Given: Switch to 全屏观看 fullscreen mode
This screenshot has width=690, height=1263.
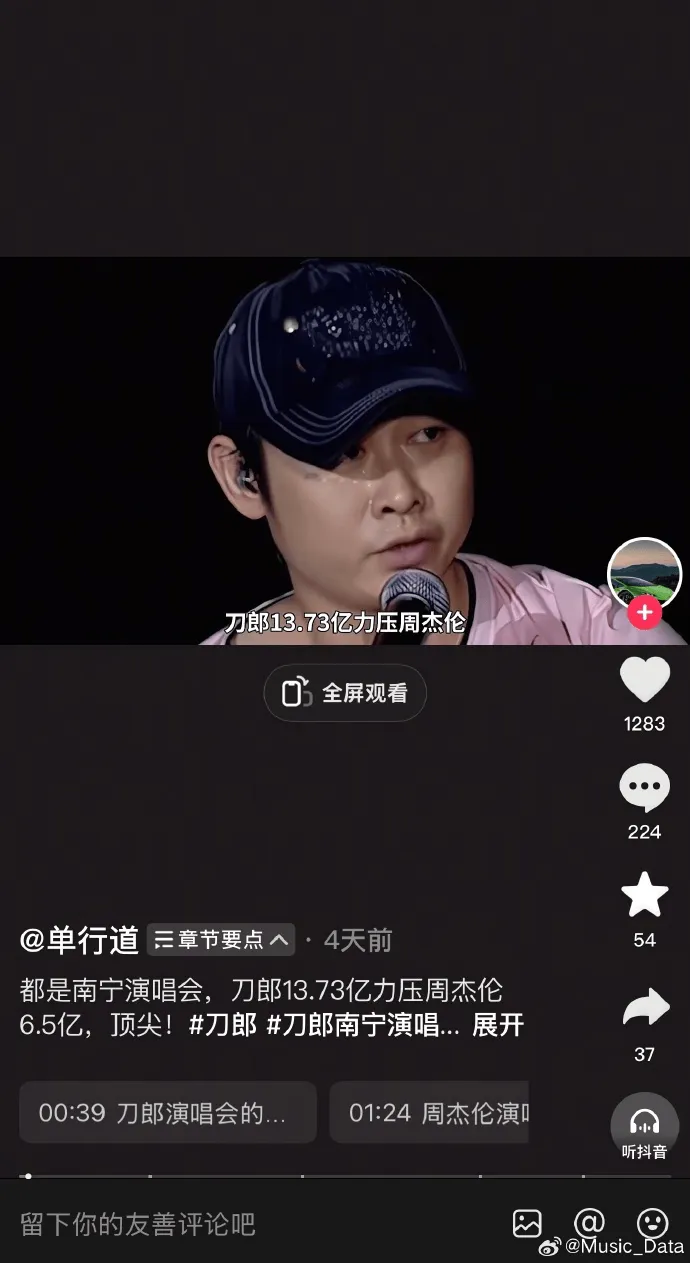Looking at the screenshot, I should [x=345, y=693].
